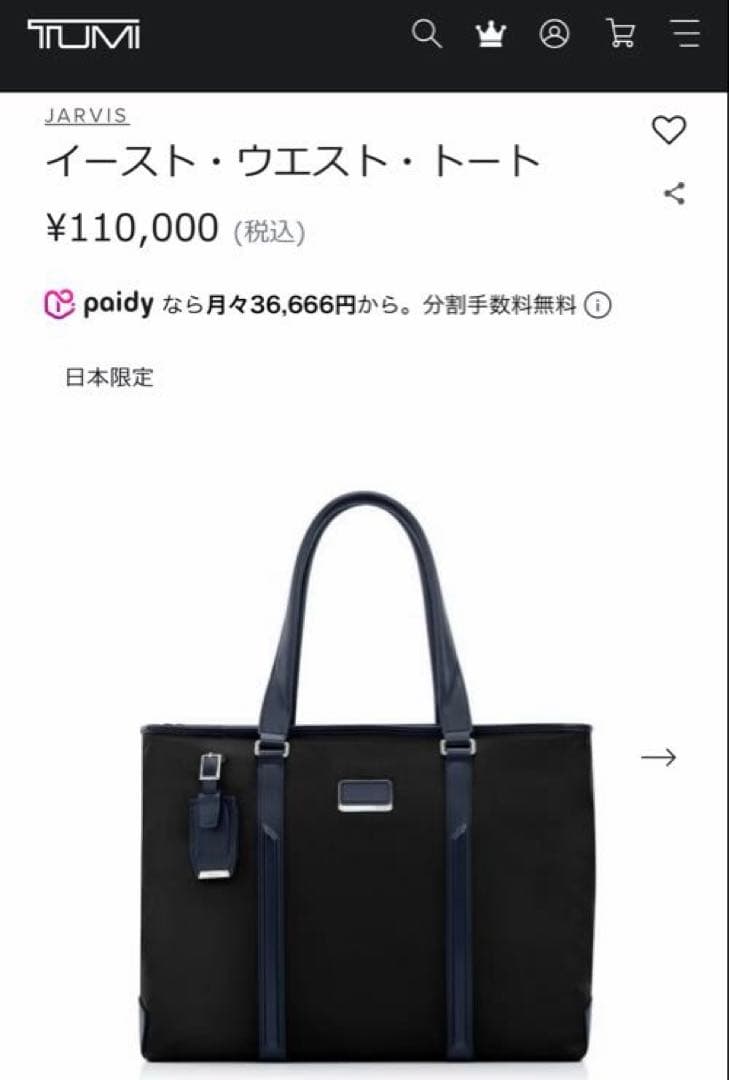The height and width of the screenshot is (1080, 729).
Task: Click the bag's luggage tag in the photo
Action: [x=213, y=823]
